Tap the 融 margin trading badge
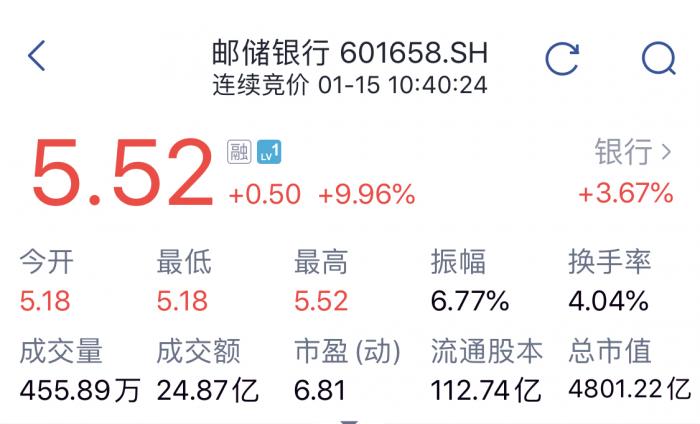The height and width of the screenshot is (424, 700). [238, 152]
